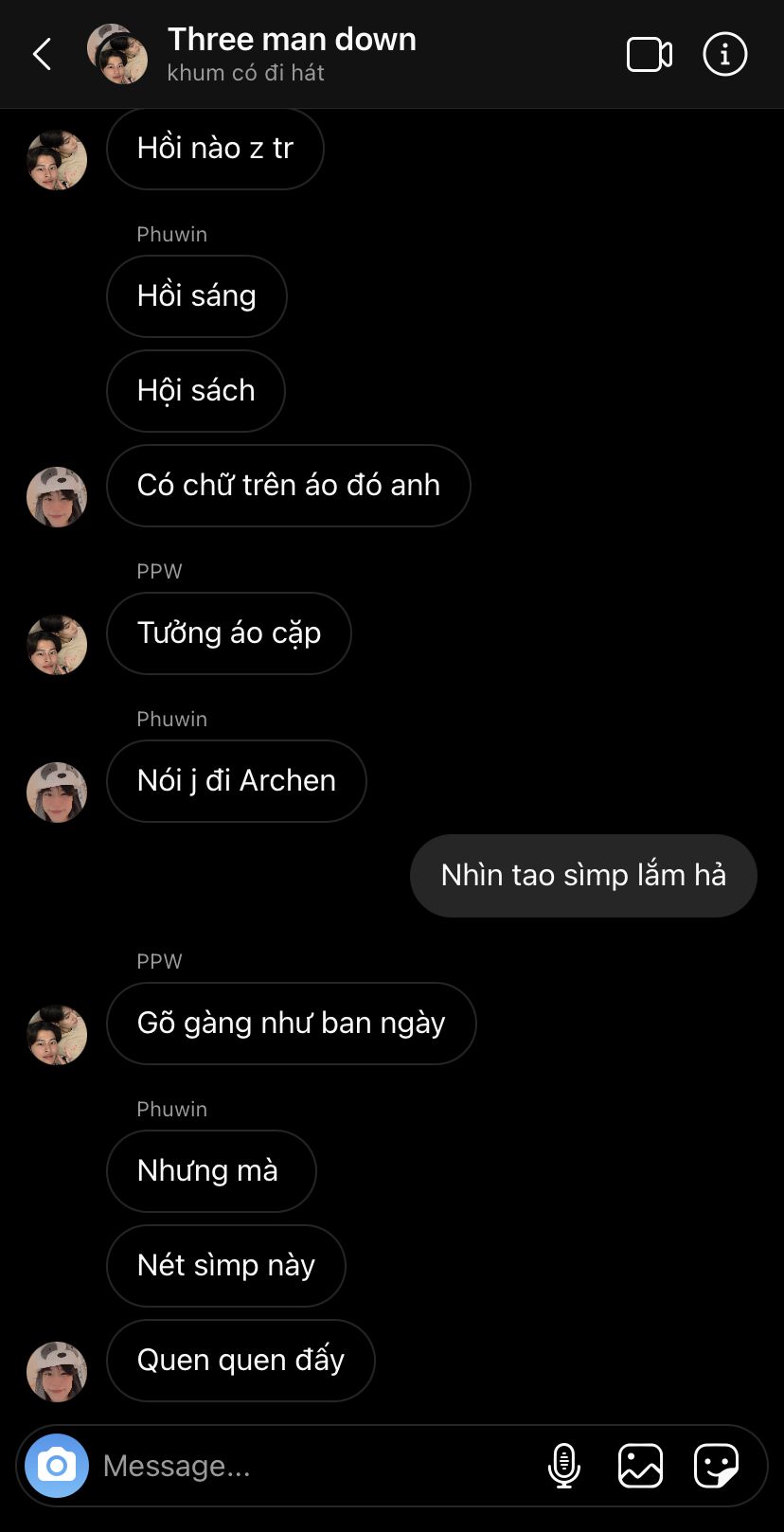
Task: Open the sticker picker
Action: tap(716, 1466)
